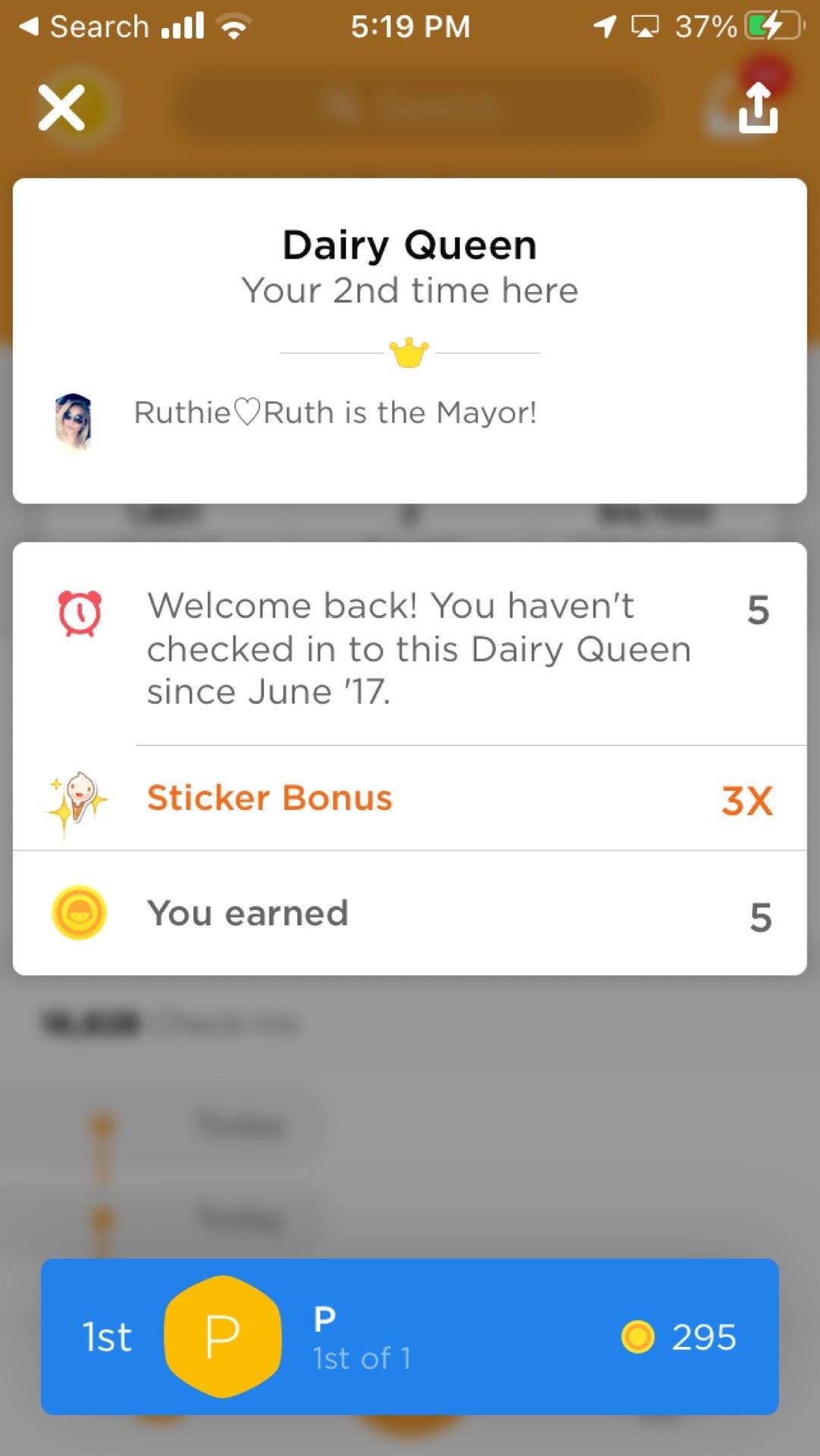
Task: Open the 1st place leaderboard banner
Action: coord(410,1336)
